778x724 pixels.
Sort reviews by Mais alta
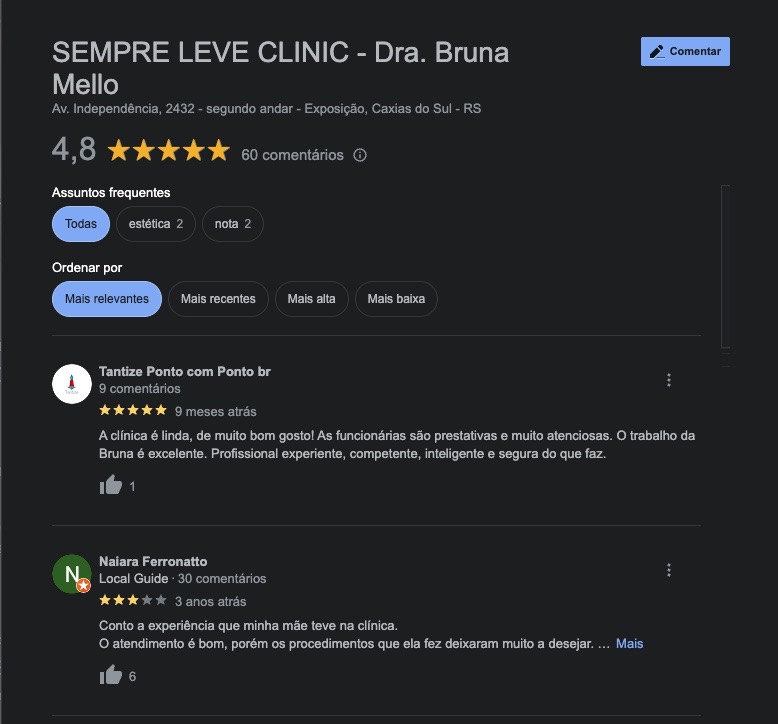coord(311,299)
